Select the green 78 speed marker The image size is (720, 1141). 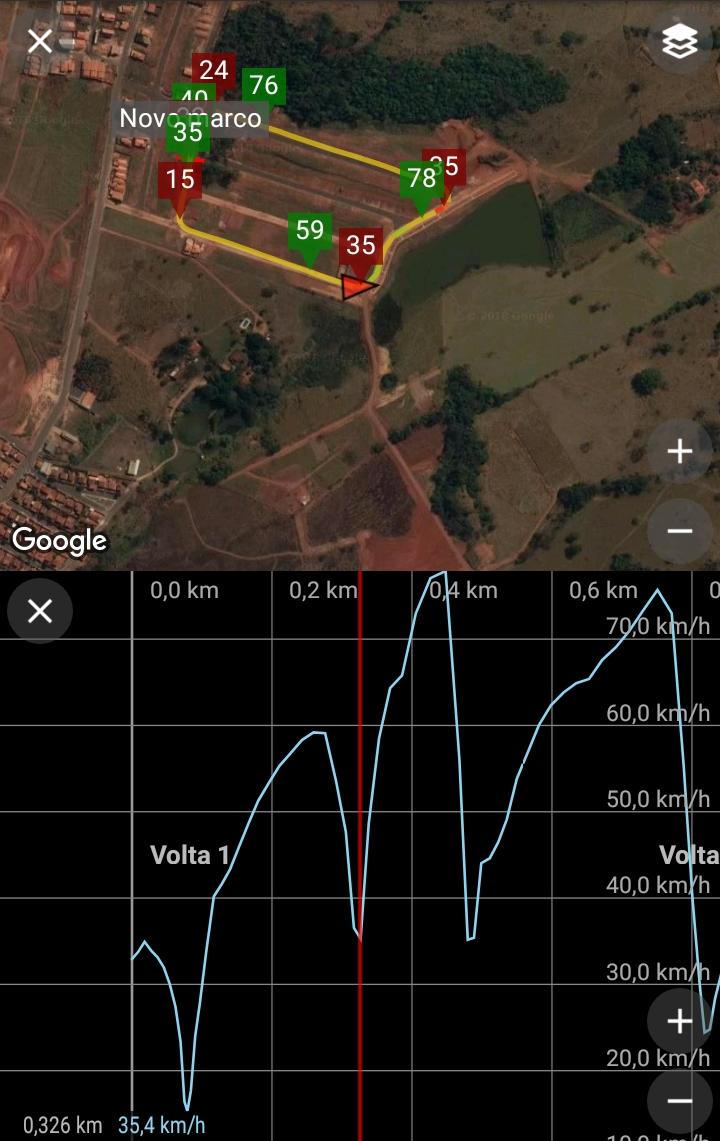point(421,179)
